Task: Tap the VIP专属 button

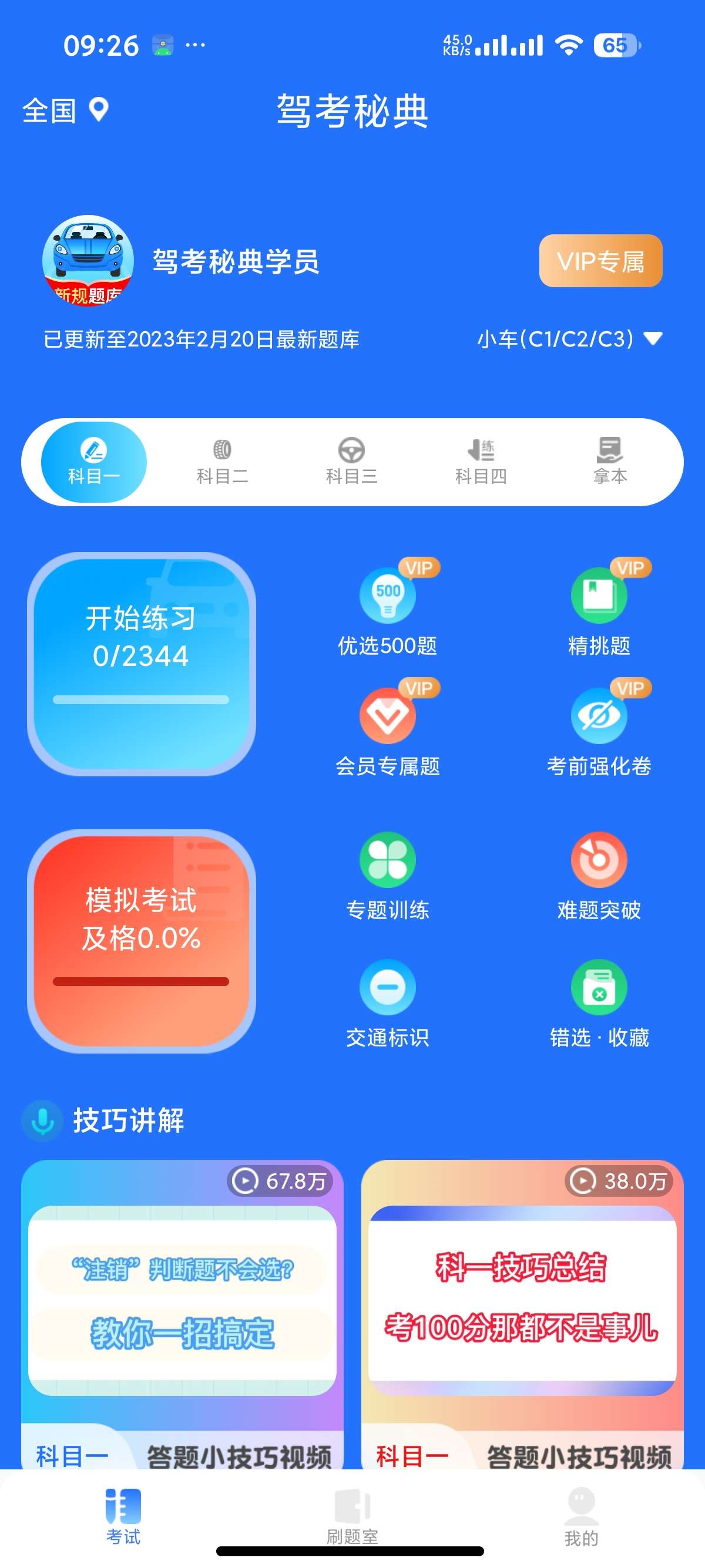Action: (600, 262)
